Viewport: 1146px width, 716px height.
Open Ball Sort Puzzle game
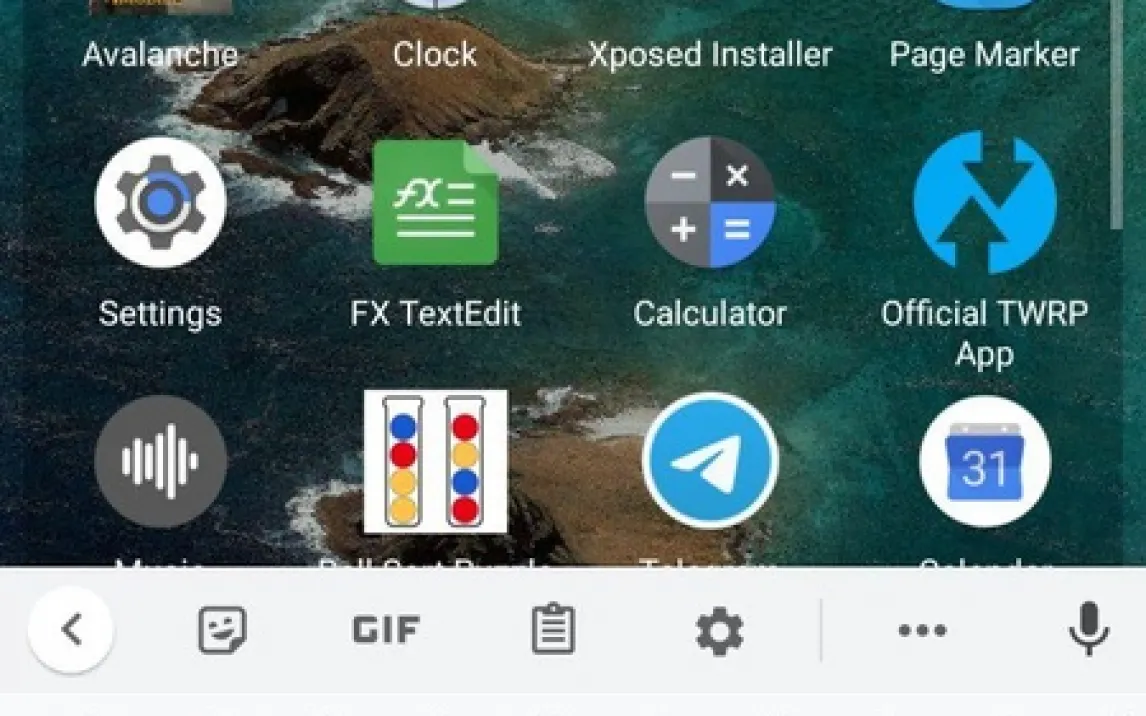pos(435,461)
